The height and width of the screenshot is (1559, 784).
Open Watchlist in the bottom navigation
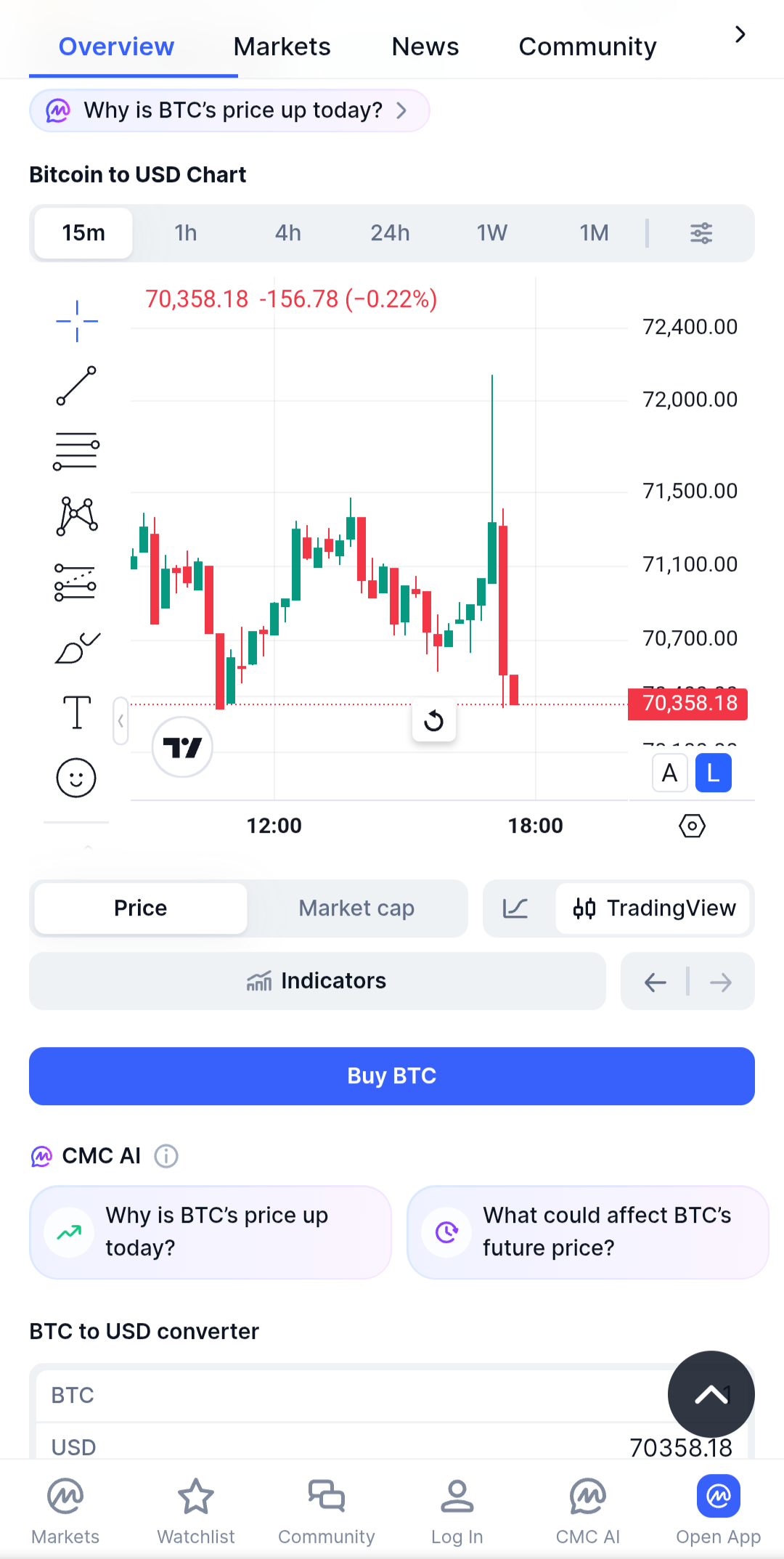point(196,1511)
